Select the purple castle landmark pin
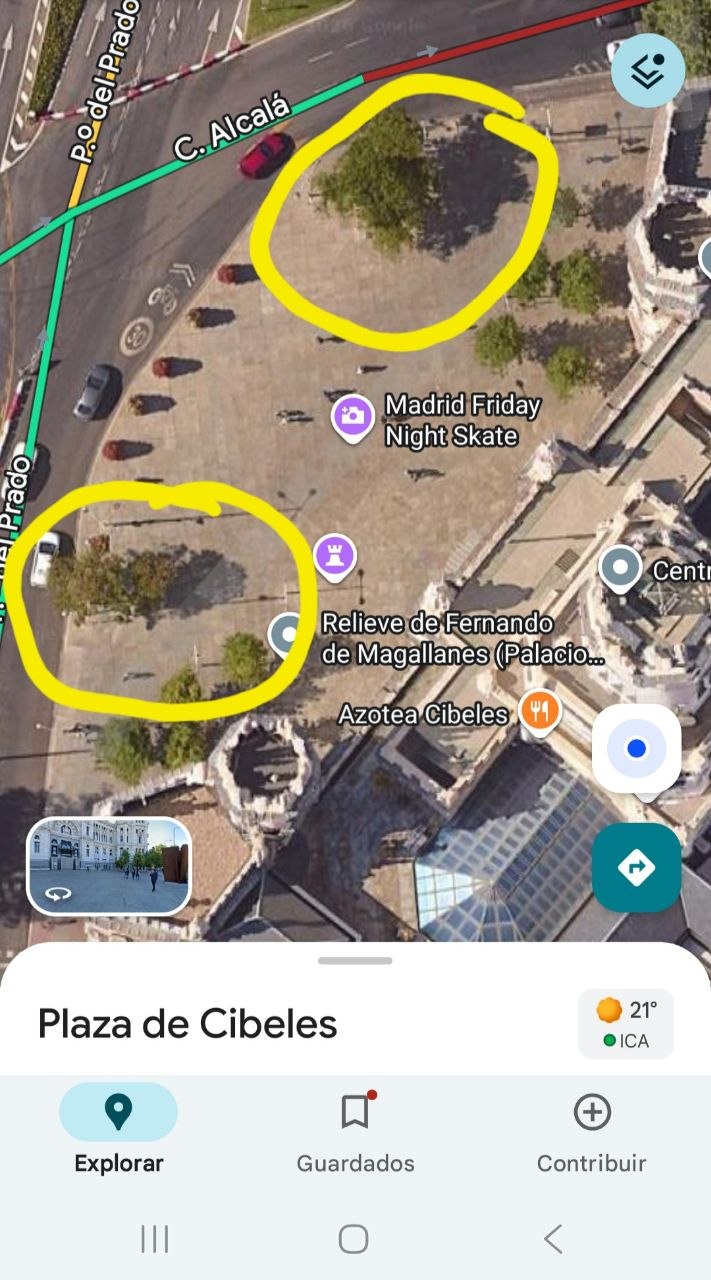This screenshot has width=711, height=1280. tap(335, 555)
